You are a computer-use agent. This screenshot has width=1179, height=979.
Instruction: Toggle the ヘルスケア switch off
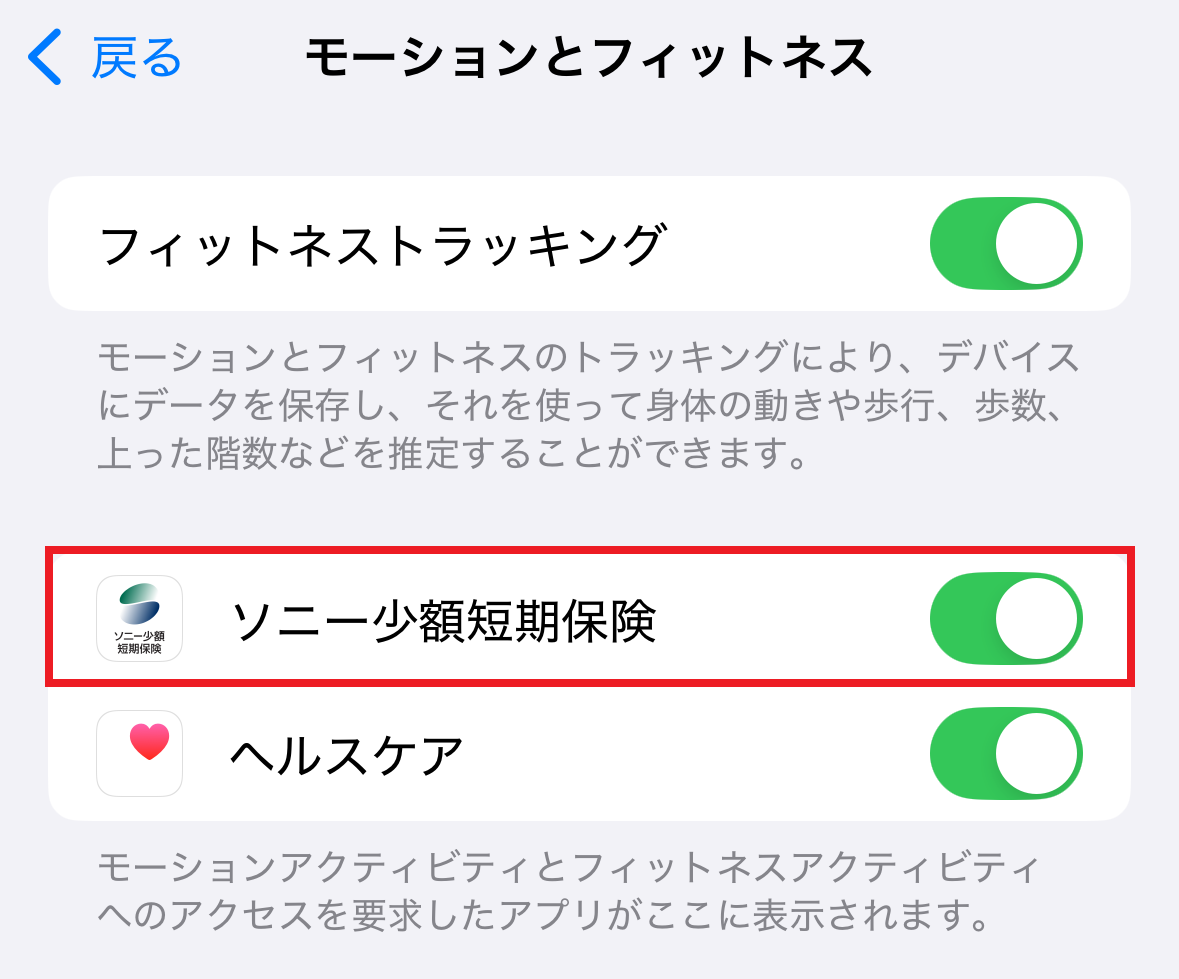[1005, 754]
